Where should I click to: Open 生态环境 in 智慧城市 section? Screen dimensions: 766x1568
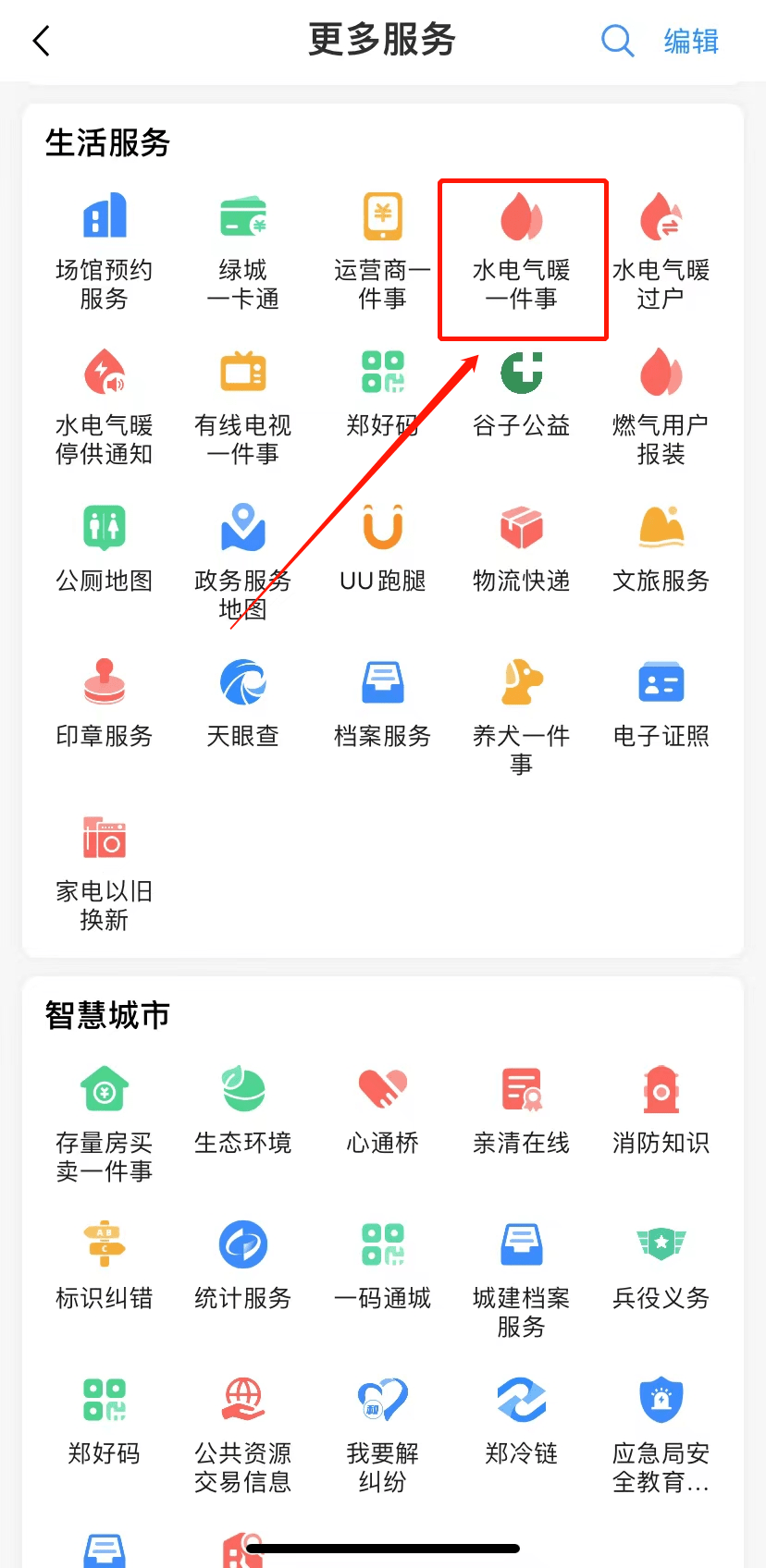point(242,1109)
